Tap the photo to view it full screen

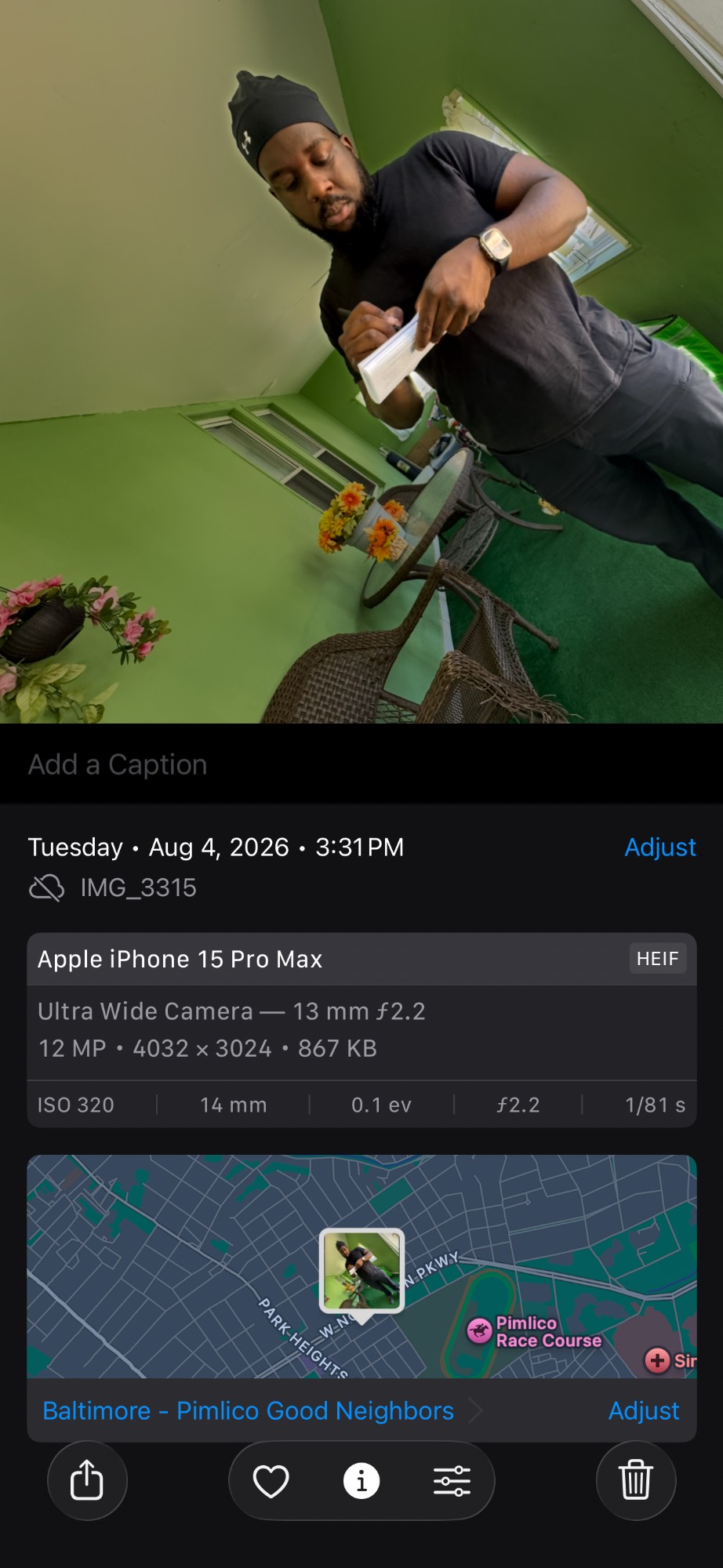(x=361, y=361)
